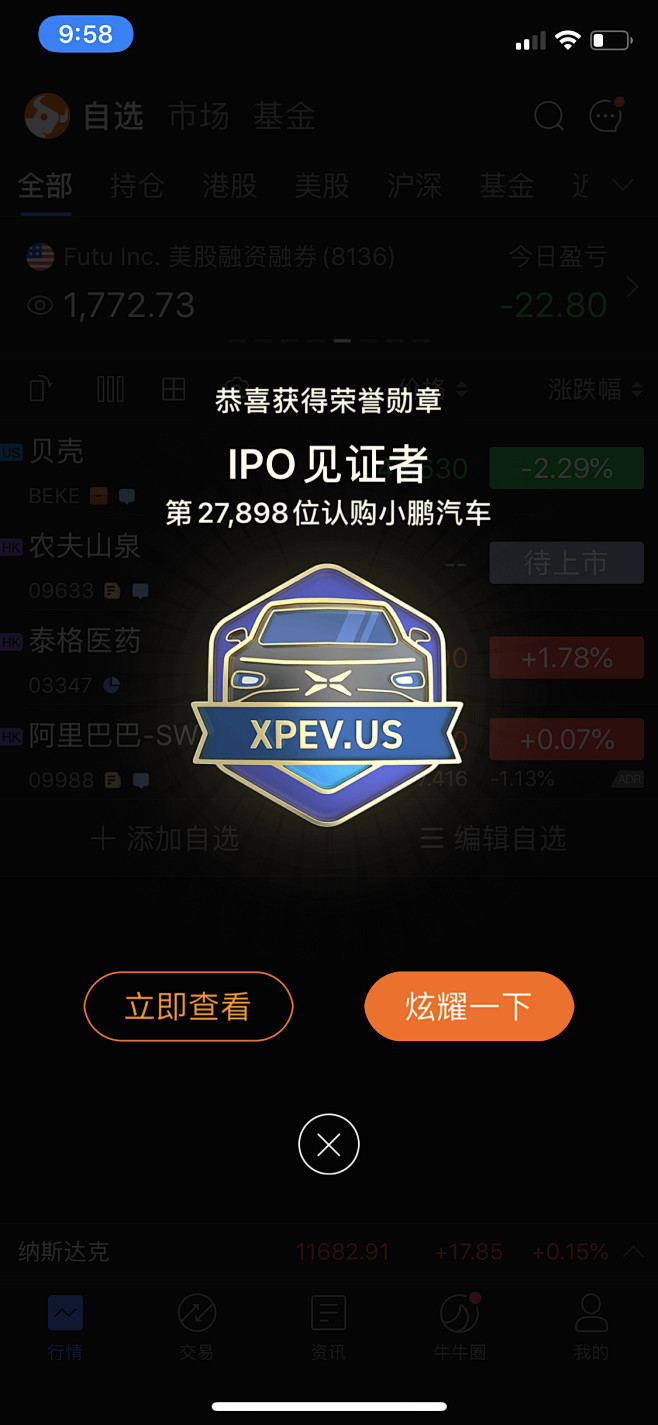Tap 炫耀一下 to share the badge
This screenshot has height=1425, width=658.
point(468,1006)
